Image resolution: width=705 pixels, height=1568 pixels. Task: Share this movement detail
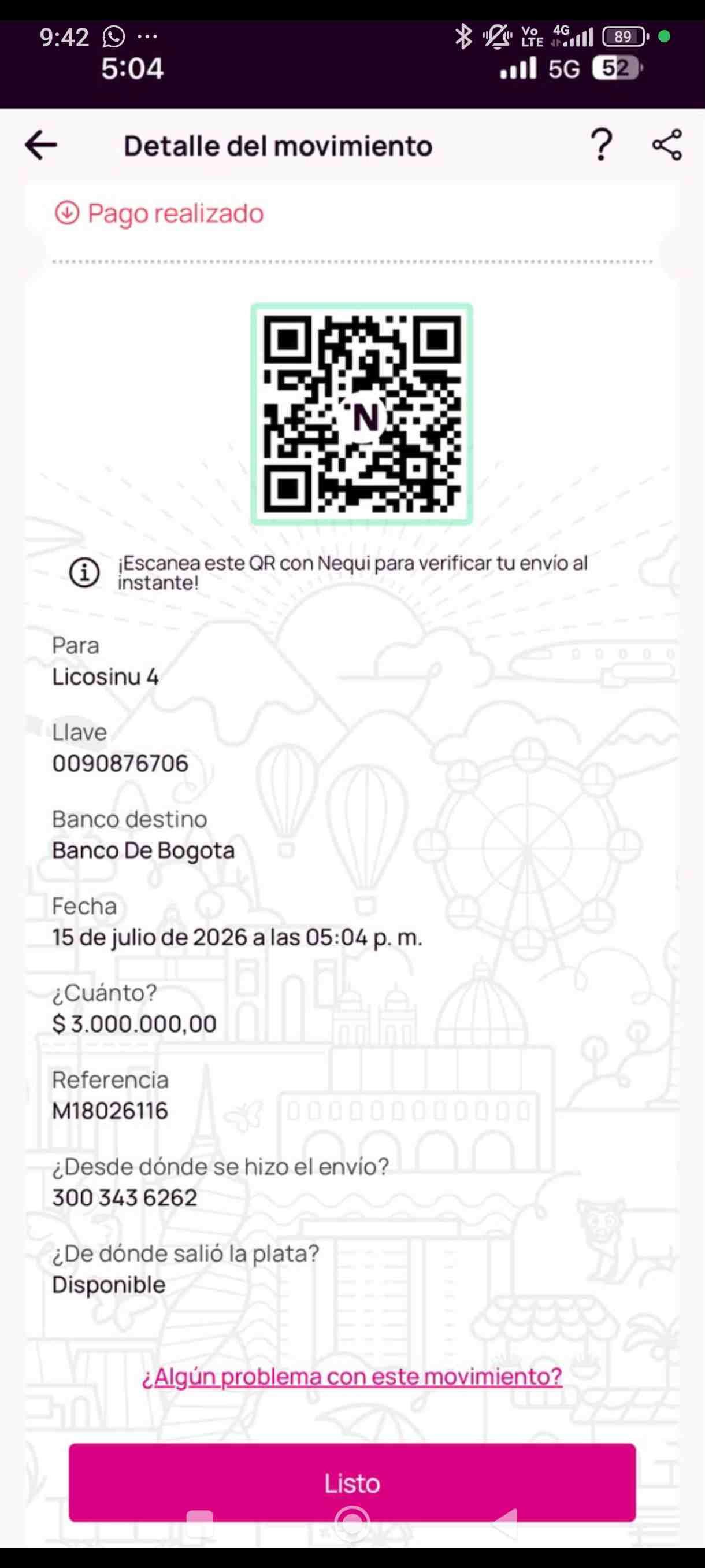[x=667, y=145]
